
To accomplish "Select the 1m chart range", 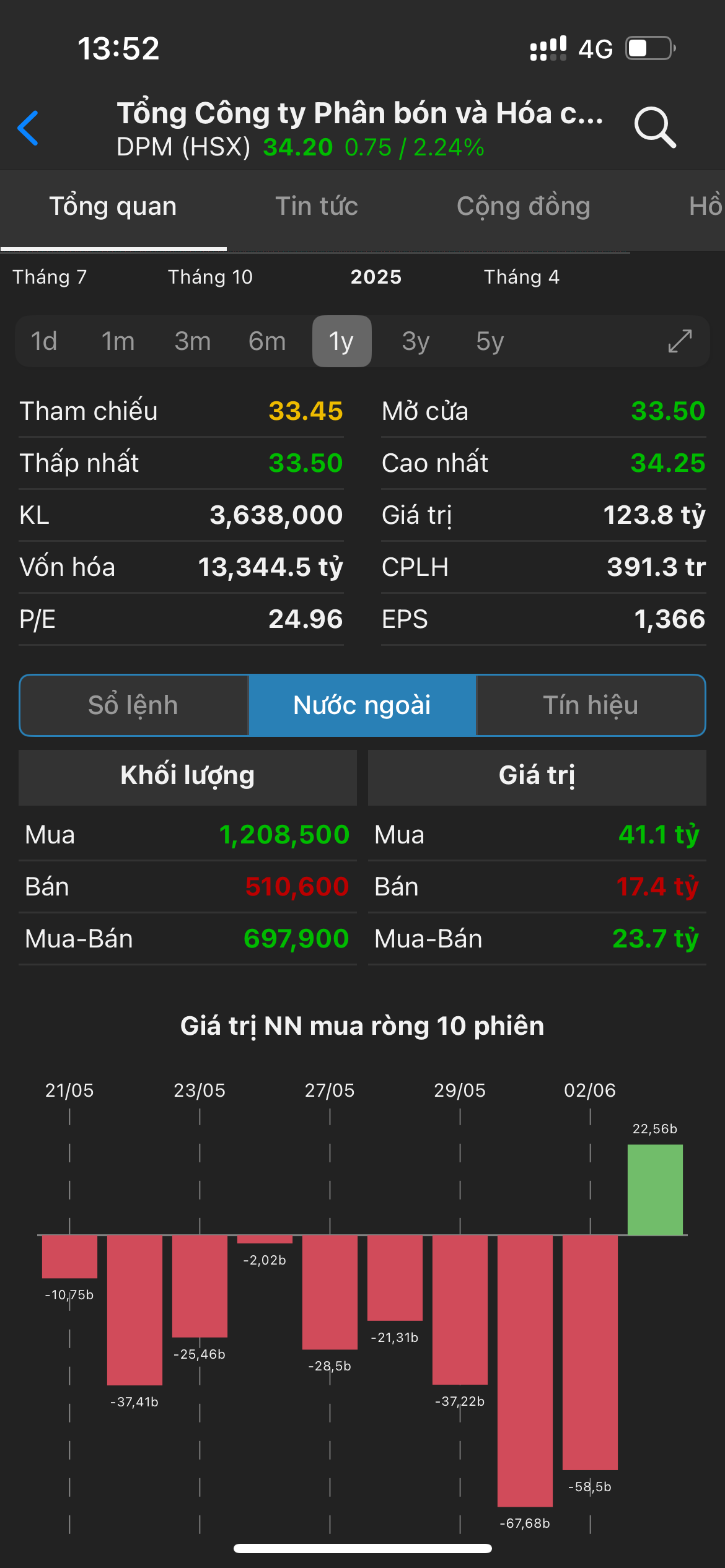I will 118,341.
